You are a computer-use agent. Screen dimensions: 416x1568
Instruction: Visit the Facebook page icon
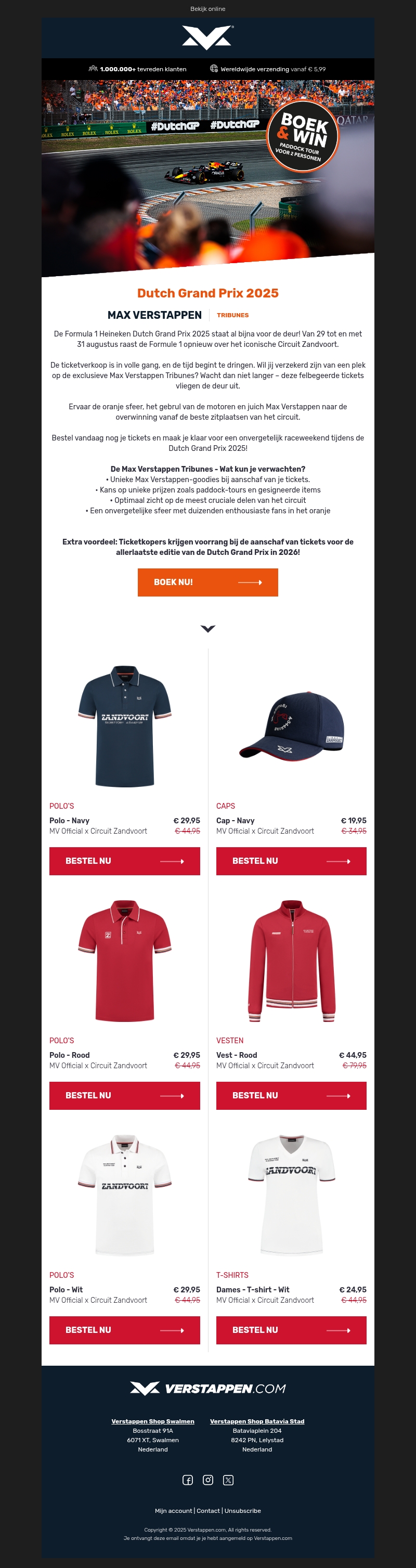188,1480
